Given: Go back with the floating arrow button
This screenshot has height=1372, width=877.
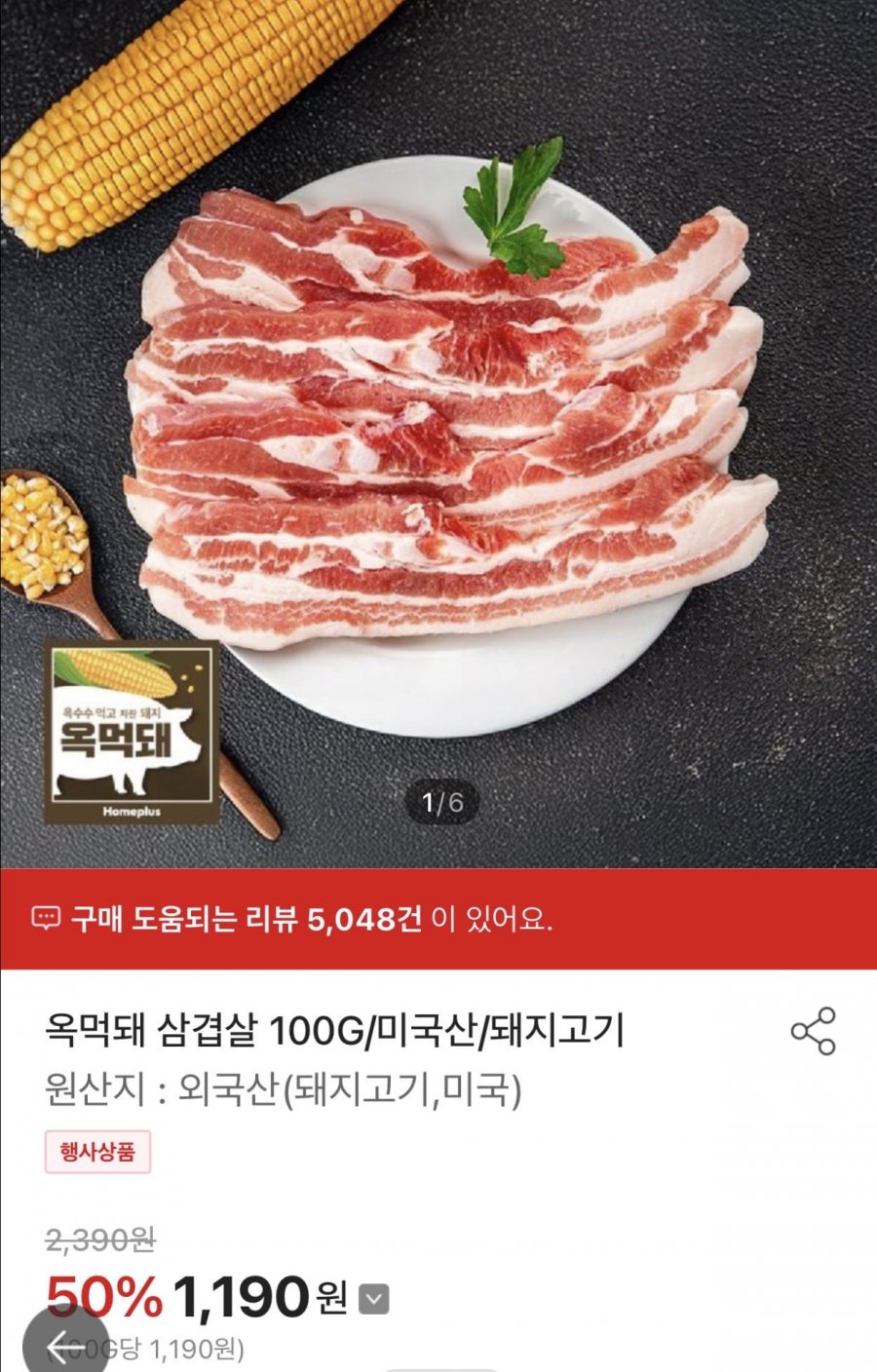Looking at the screenshot, I should pos(66,1347).
